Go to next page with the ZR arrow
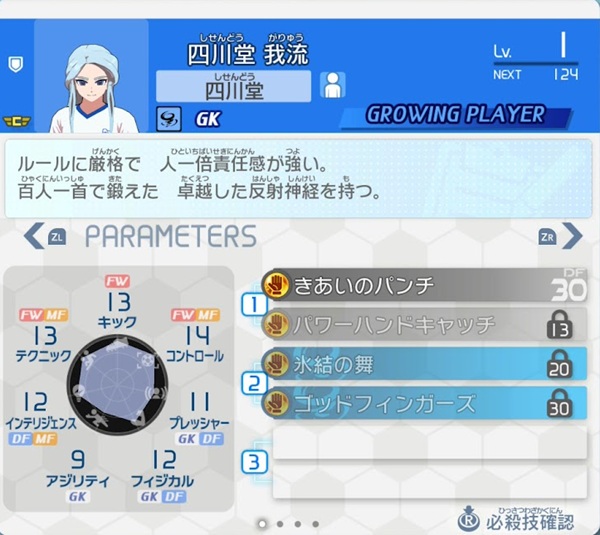Viewport: 600px width, 535px height. click(x=561, y=237)
